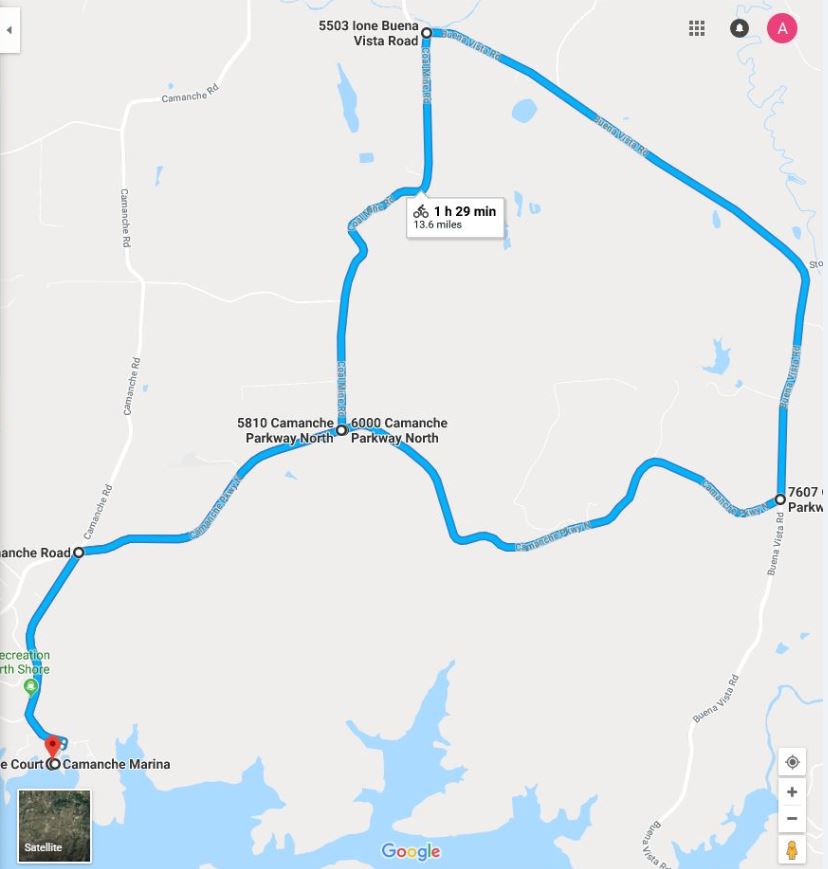Image resolution: width=828 pixels, height=869 pixels.
Task: Open the account avatar menu
Action: (x=782, y=28)
